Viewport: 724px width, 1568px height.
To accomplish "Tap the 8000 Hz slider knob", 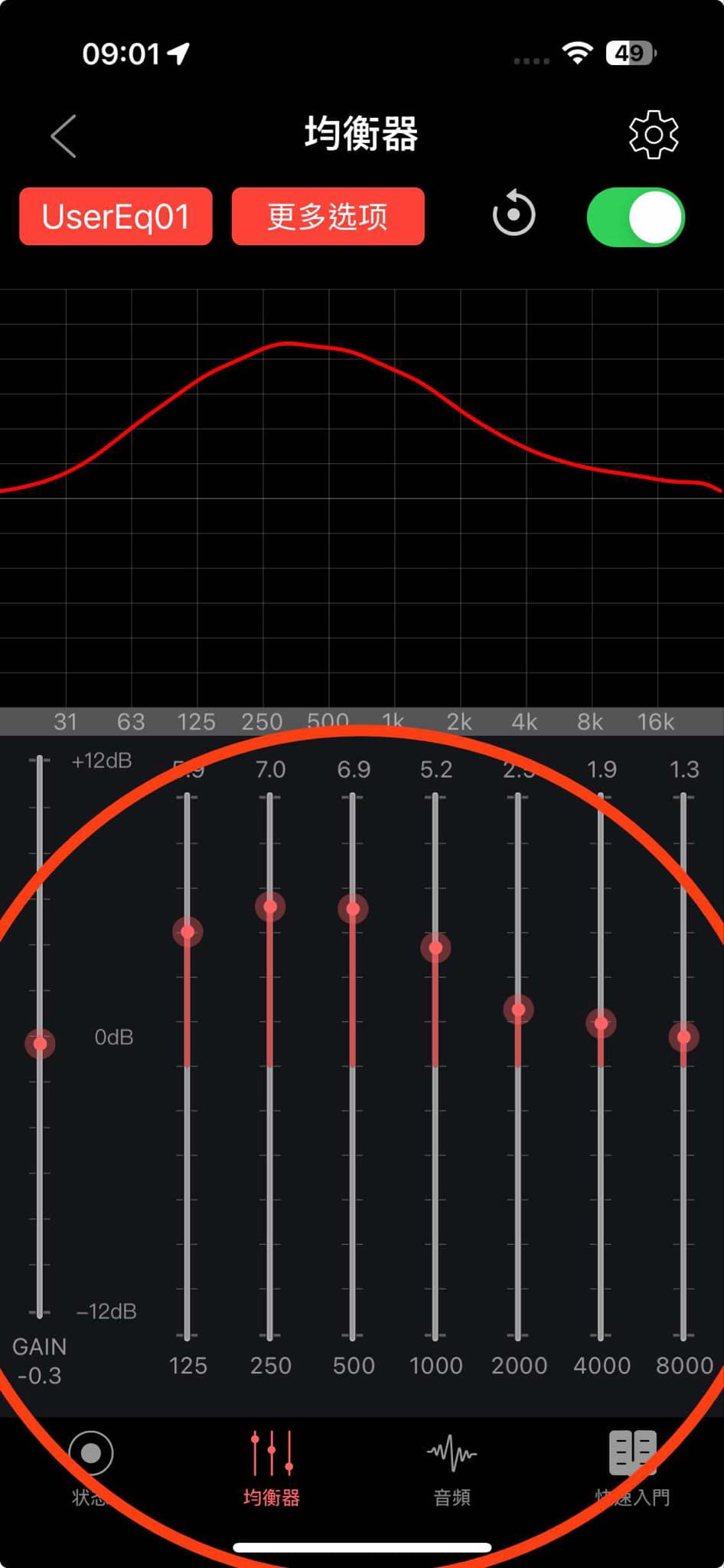I will [x=683, y=1037].
